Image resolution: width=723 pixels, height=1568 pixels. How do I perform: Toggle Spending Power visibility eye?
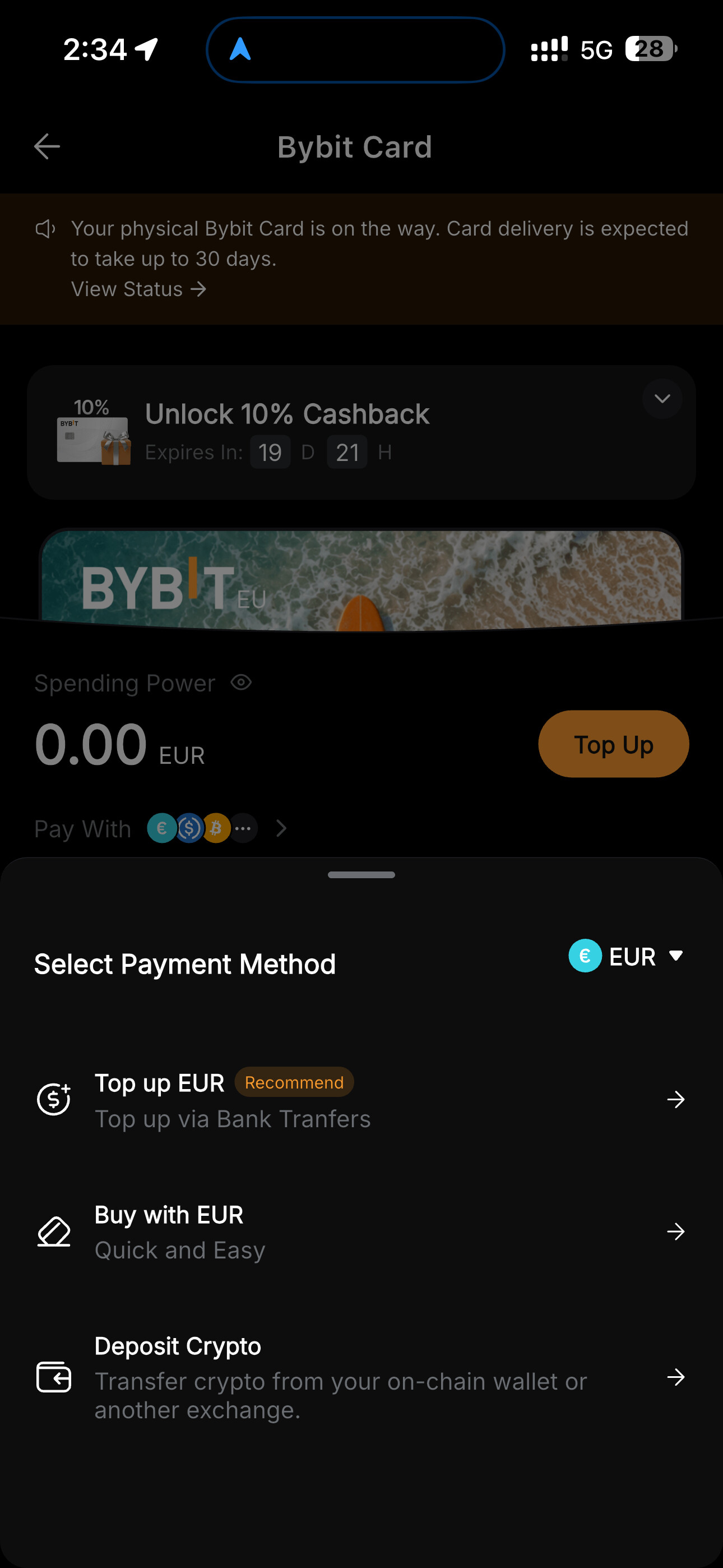pyautogui.click(x=241, y=682)
